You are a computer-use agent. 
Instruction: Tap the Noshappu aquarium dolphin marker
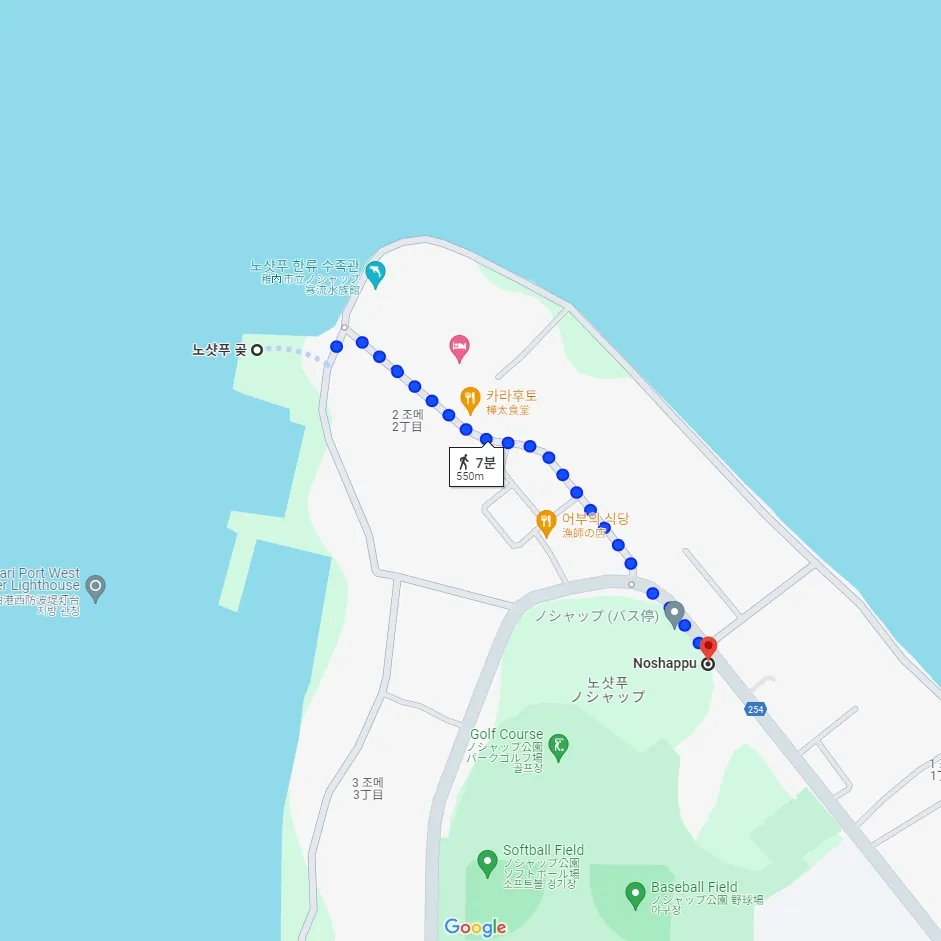coord(375,273)
